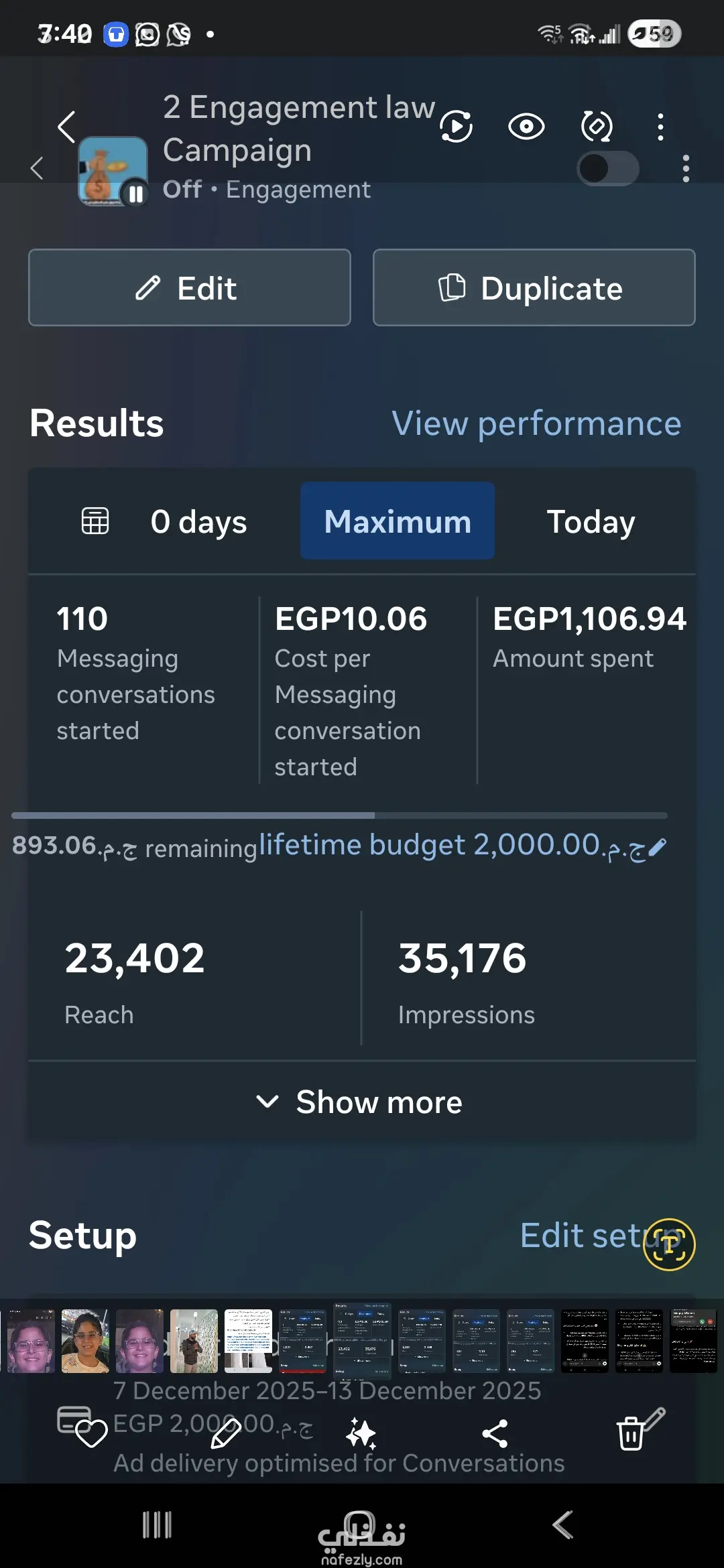Open the AI sparkle editing tool
Screen dimensions: 724x1568
click(x=361, y=1434)
